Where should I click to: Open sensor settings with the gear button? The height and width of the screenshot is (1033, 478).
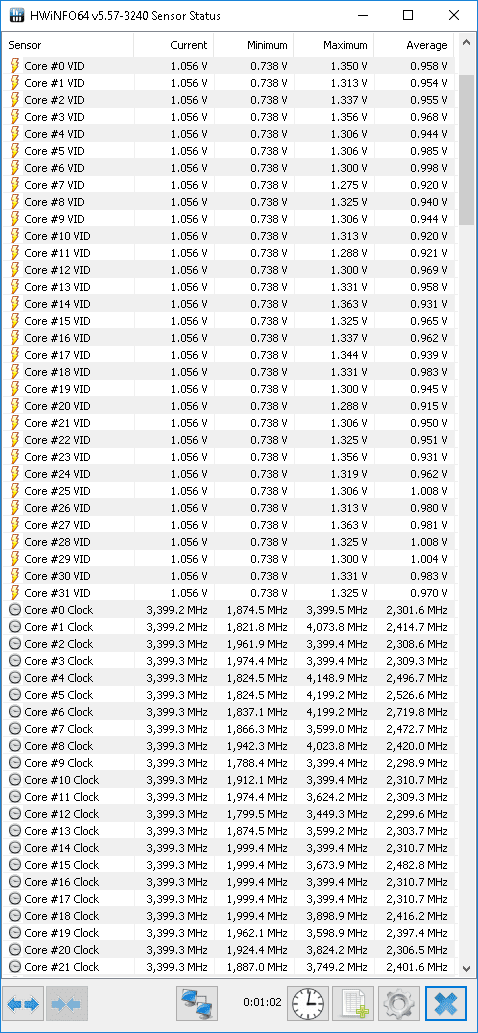[x=398, y=1003]
